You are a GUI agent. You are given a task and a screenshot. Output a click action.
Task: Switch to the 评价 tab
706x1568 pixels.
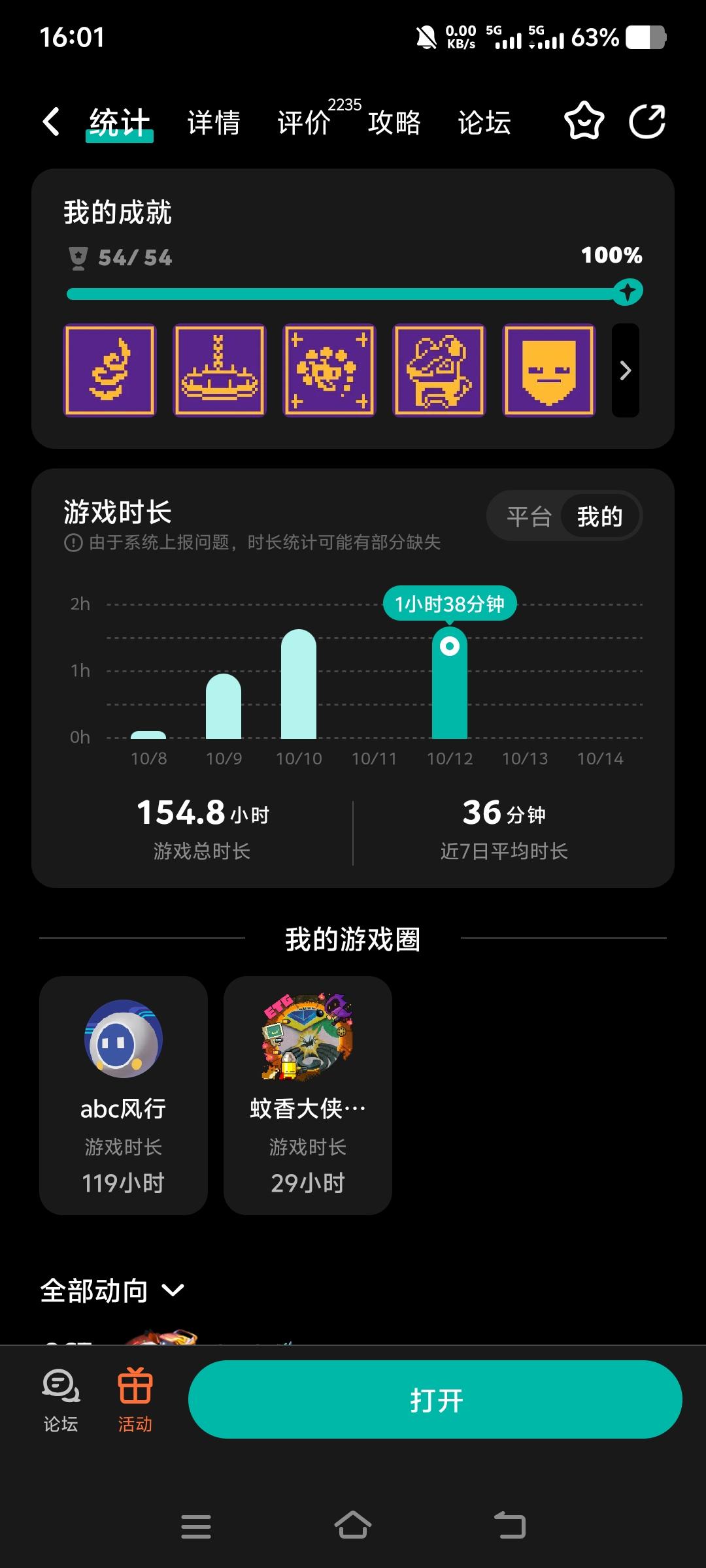[303, 123]
